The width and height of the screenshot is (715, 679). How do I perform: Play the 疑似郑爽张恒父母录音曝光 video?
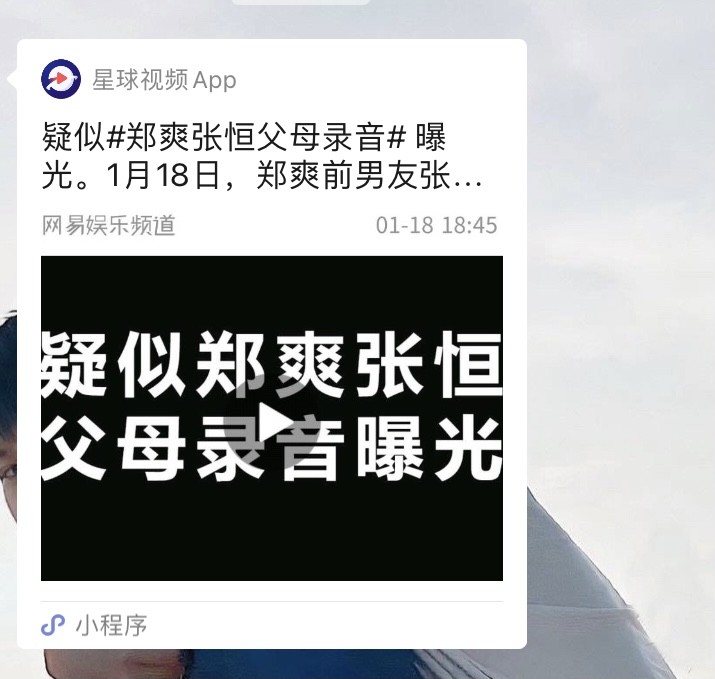[271, 420]
